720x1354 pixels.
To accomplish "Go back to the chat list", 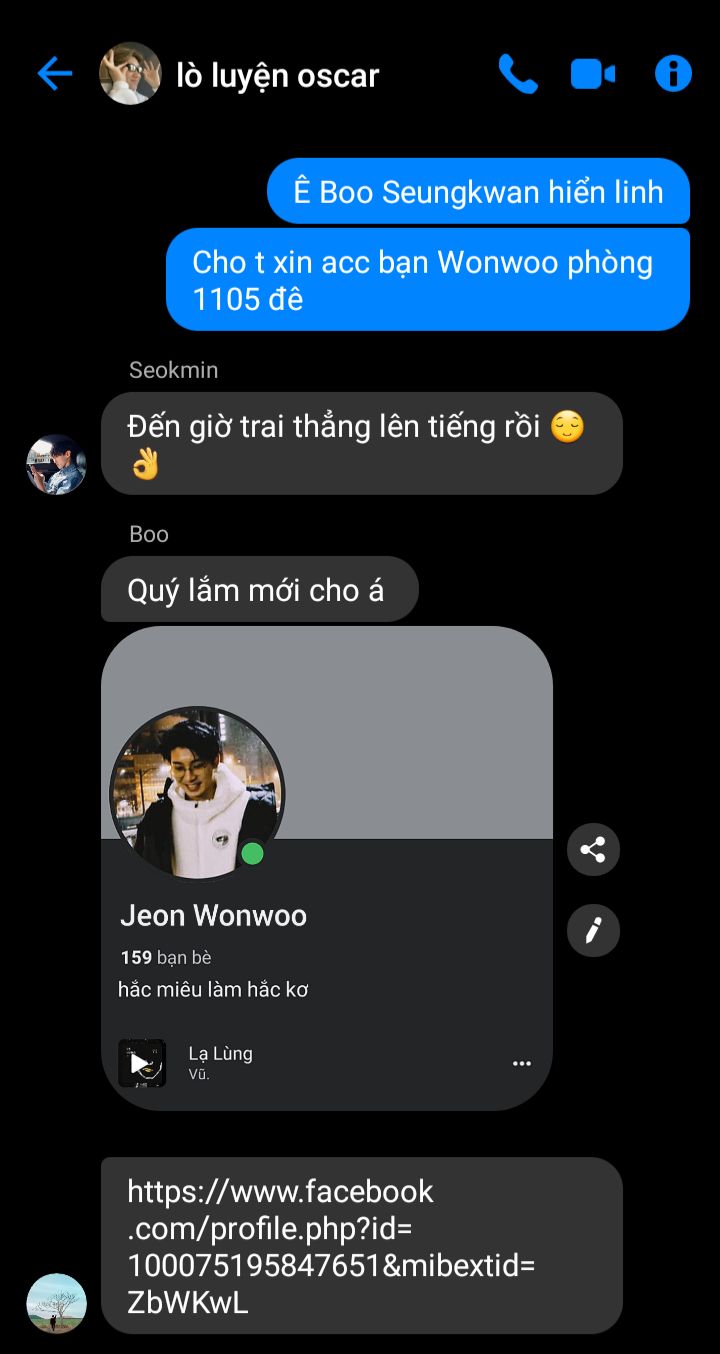I will click(x=55, y=74).
